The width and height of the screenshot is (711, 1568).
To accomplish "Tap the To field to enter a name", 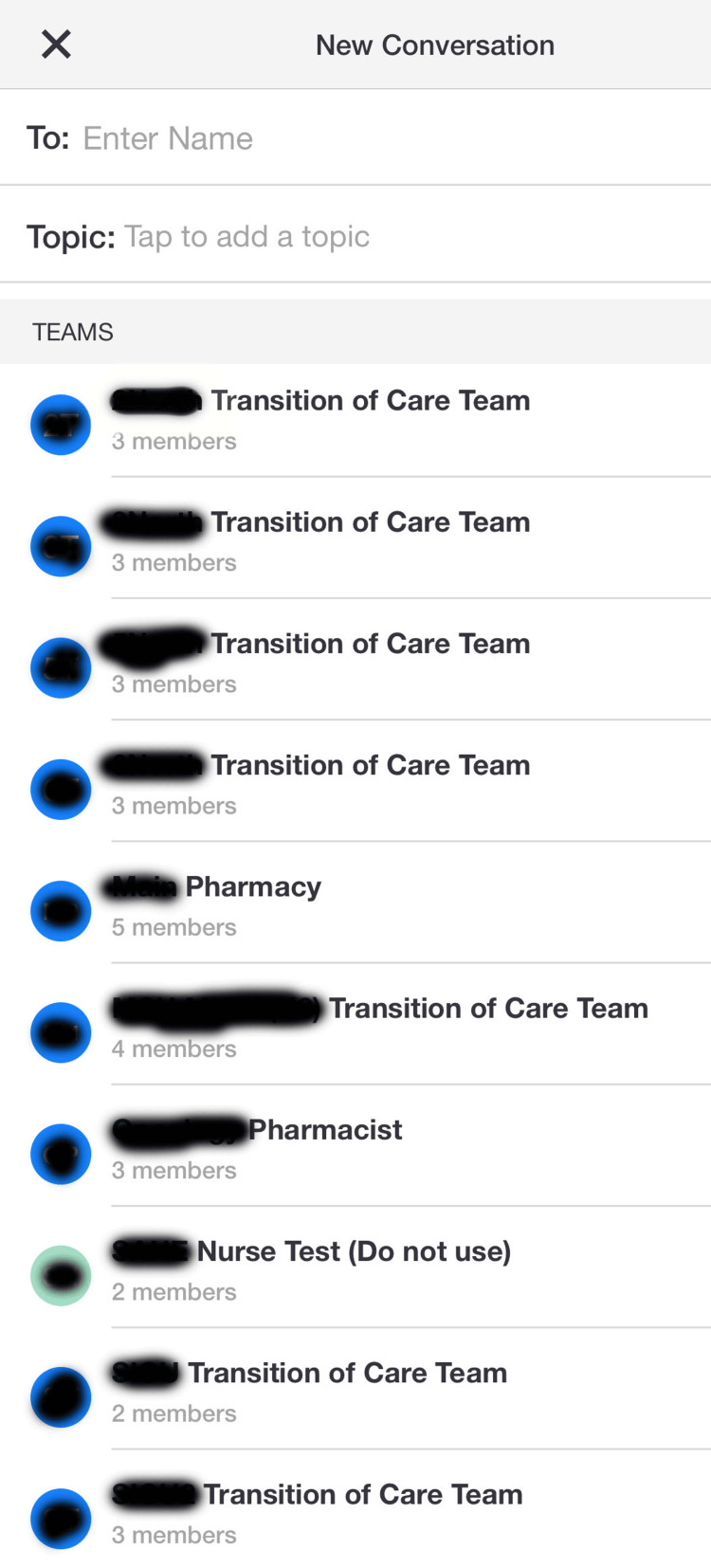I will [x=355, y=138].
